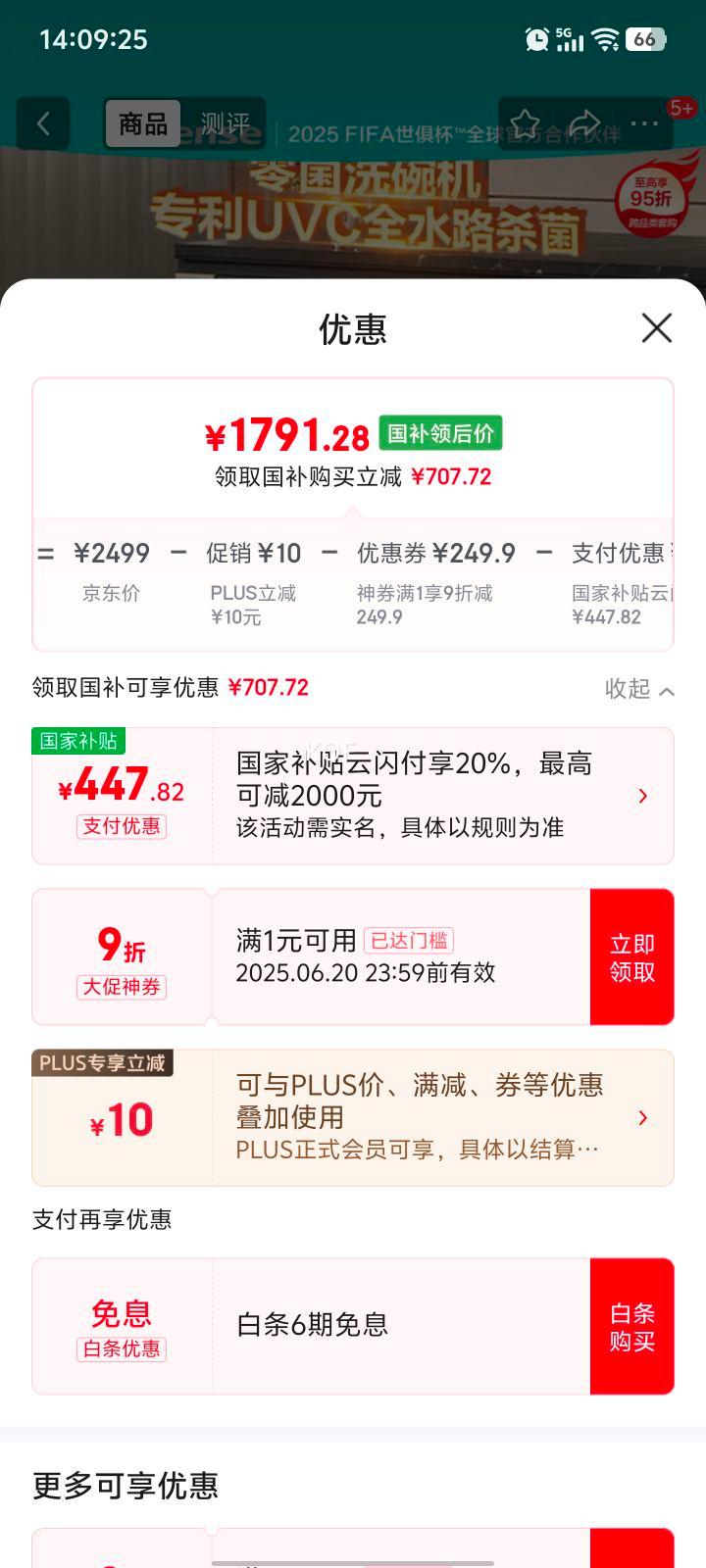
Task: Collapse the list with 收起
Action: point(639,689)
